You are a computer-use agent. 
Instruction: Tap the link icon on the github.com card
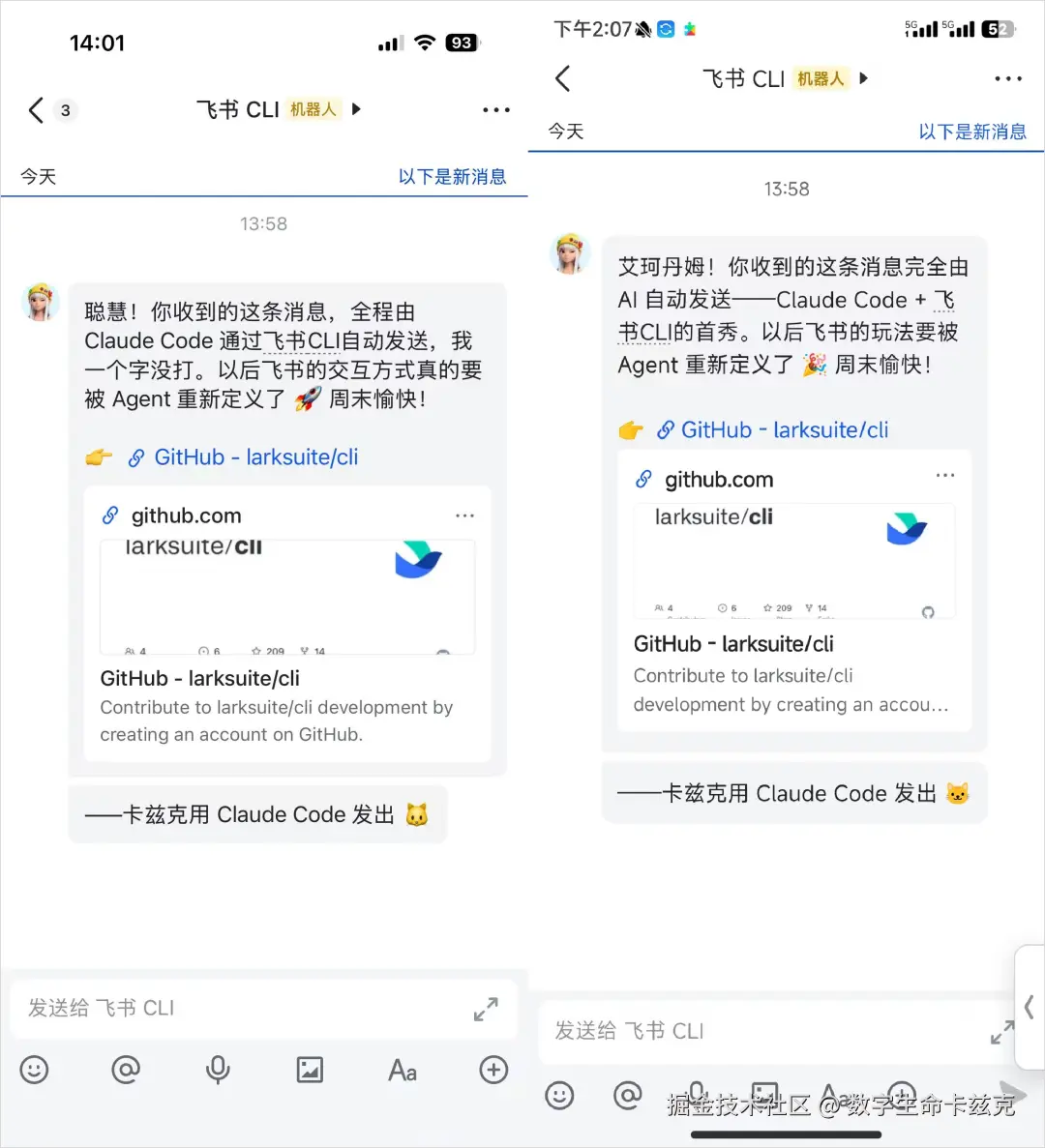(109, 515)
